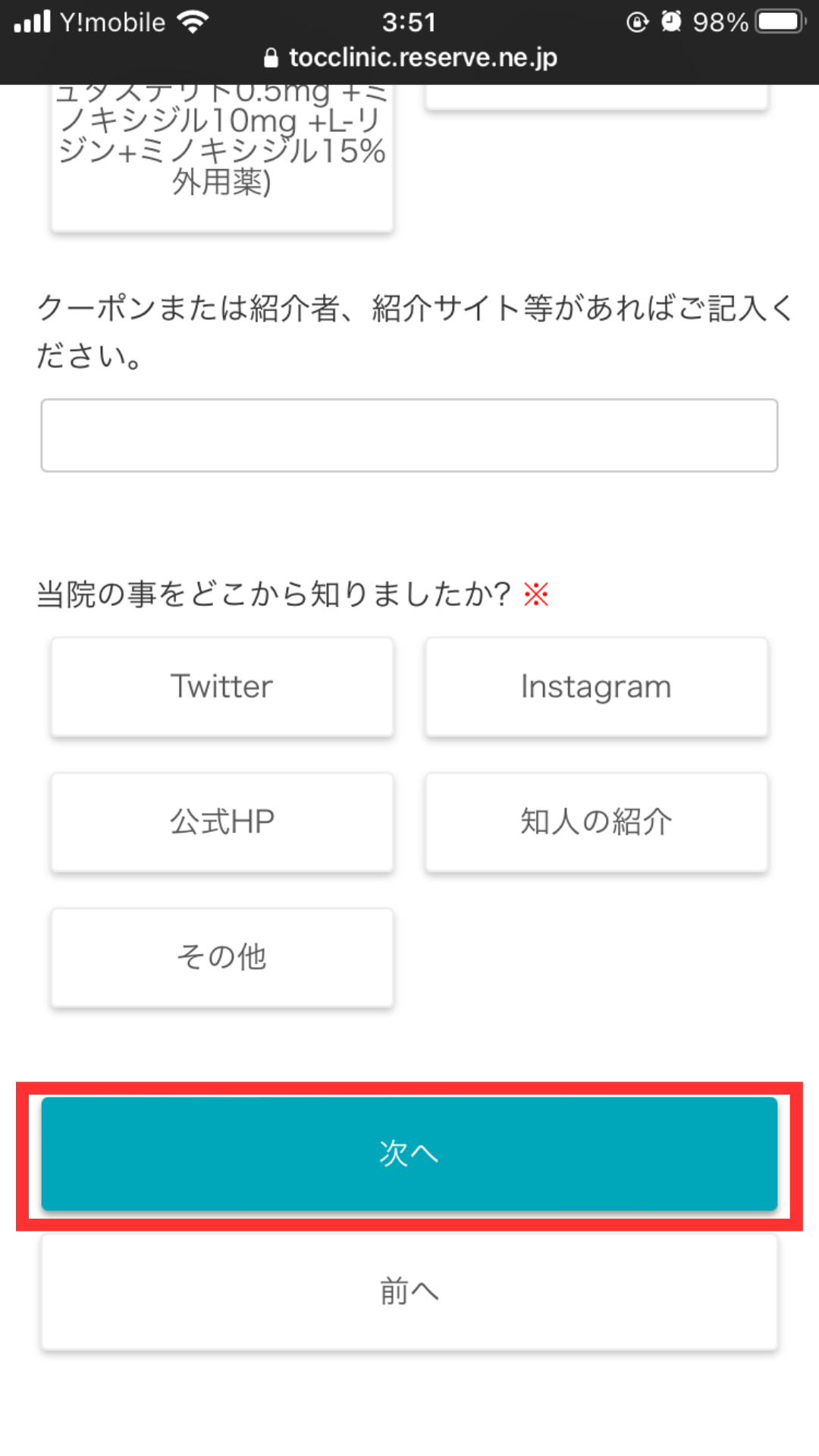This screenshot has height=1456, width=819.
Task: Select the その他 option
Action: [222, 958]
